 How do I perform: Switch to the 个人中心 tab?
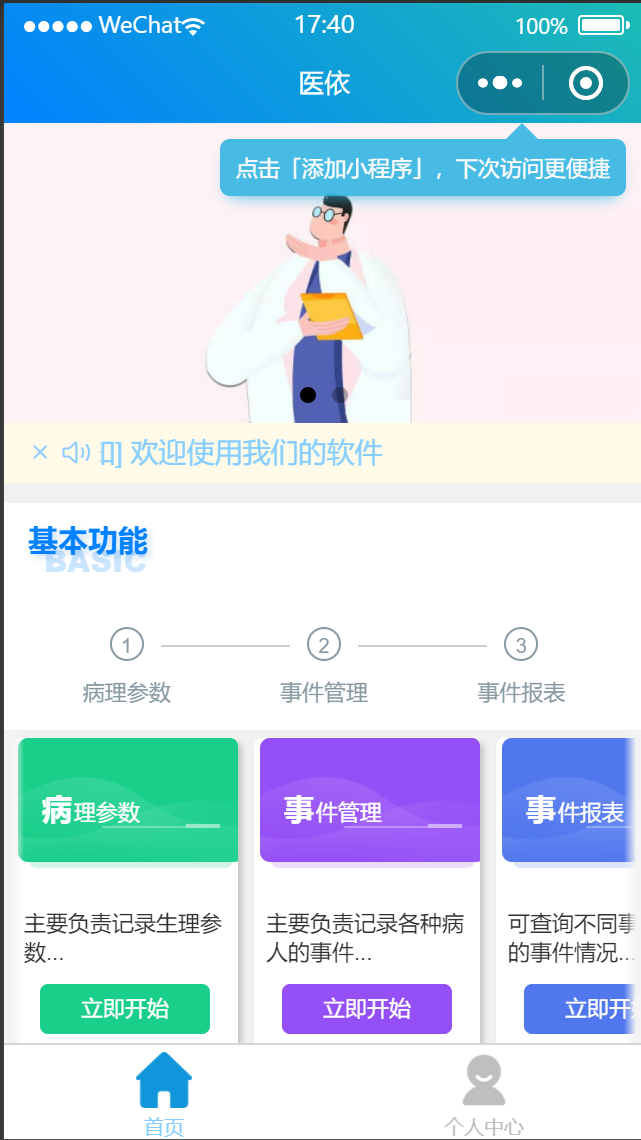click(x=484, y=1094)
